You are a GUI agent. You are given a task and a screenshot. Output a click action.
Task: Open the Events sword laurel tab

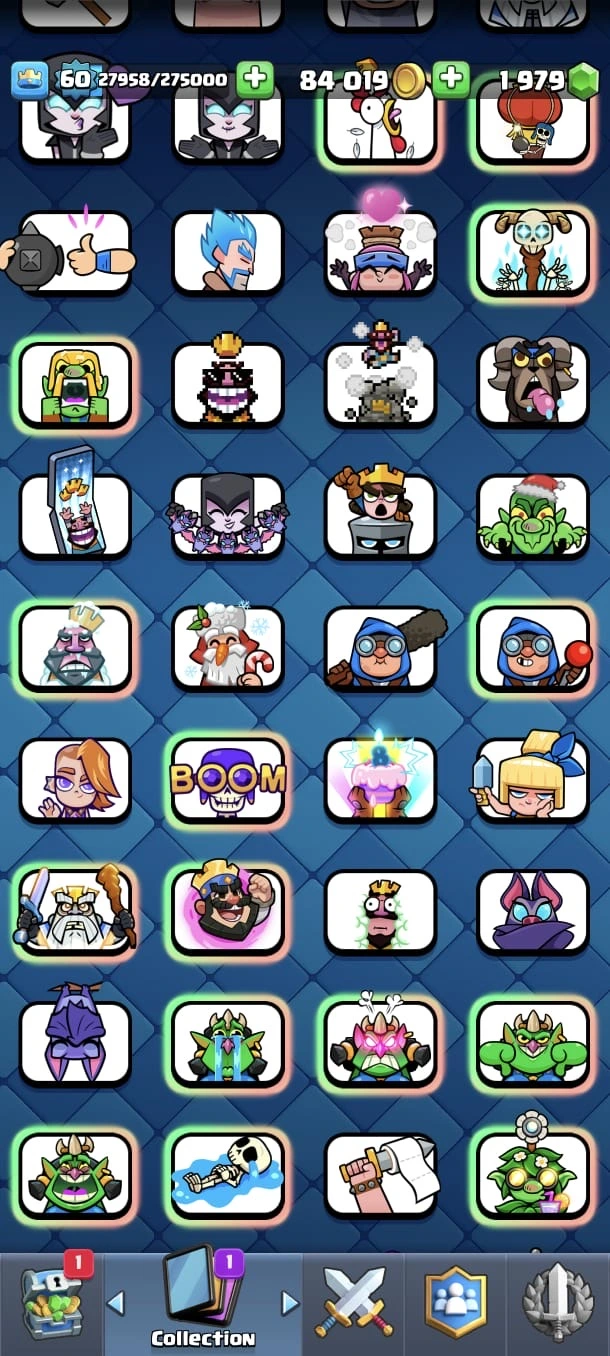tap(558, 1302)
